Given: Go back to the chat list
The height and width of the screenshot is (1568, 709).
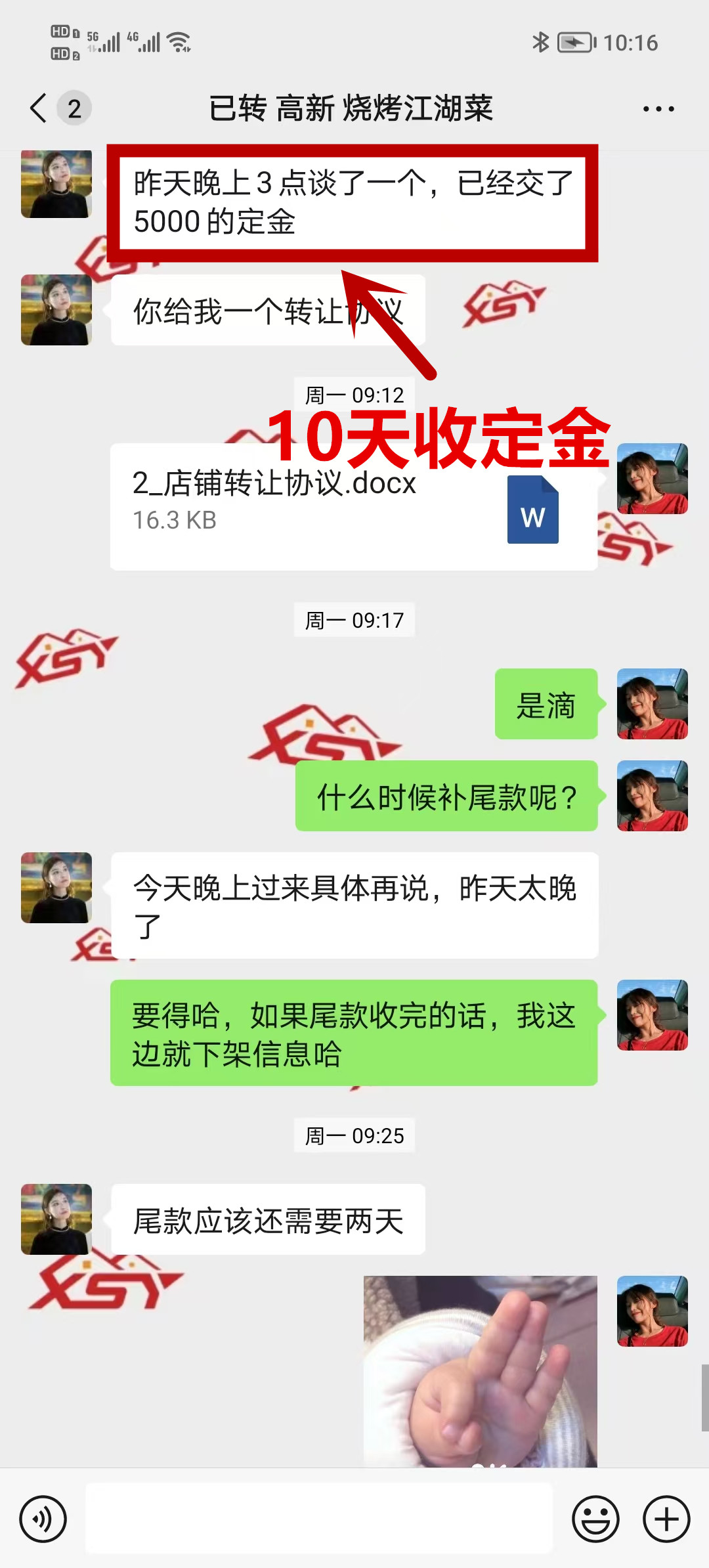Looking at the screenshot, I should [39, 108].
